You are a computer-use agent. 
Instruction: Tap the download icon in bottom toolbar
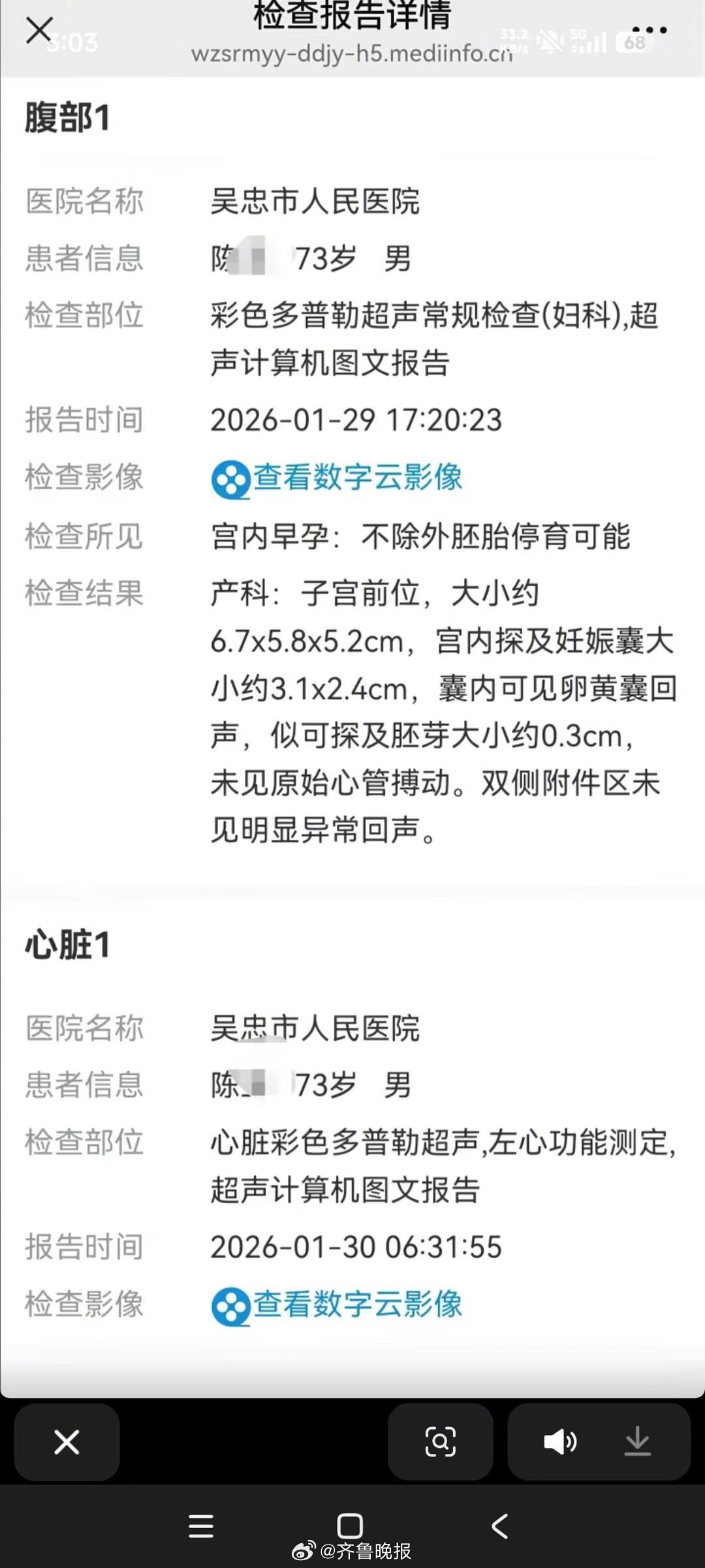[x=636, y=1442]
